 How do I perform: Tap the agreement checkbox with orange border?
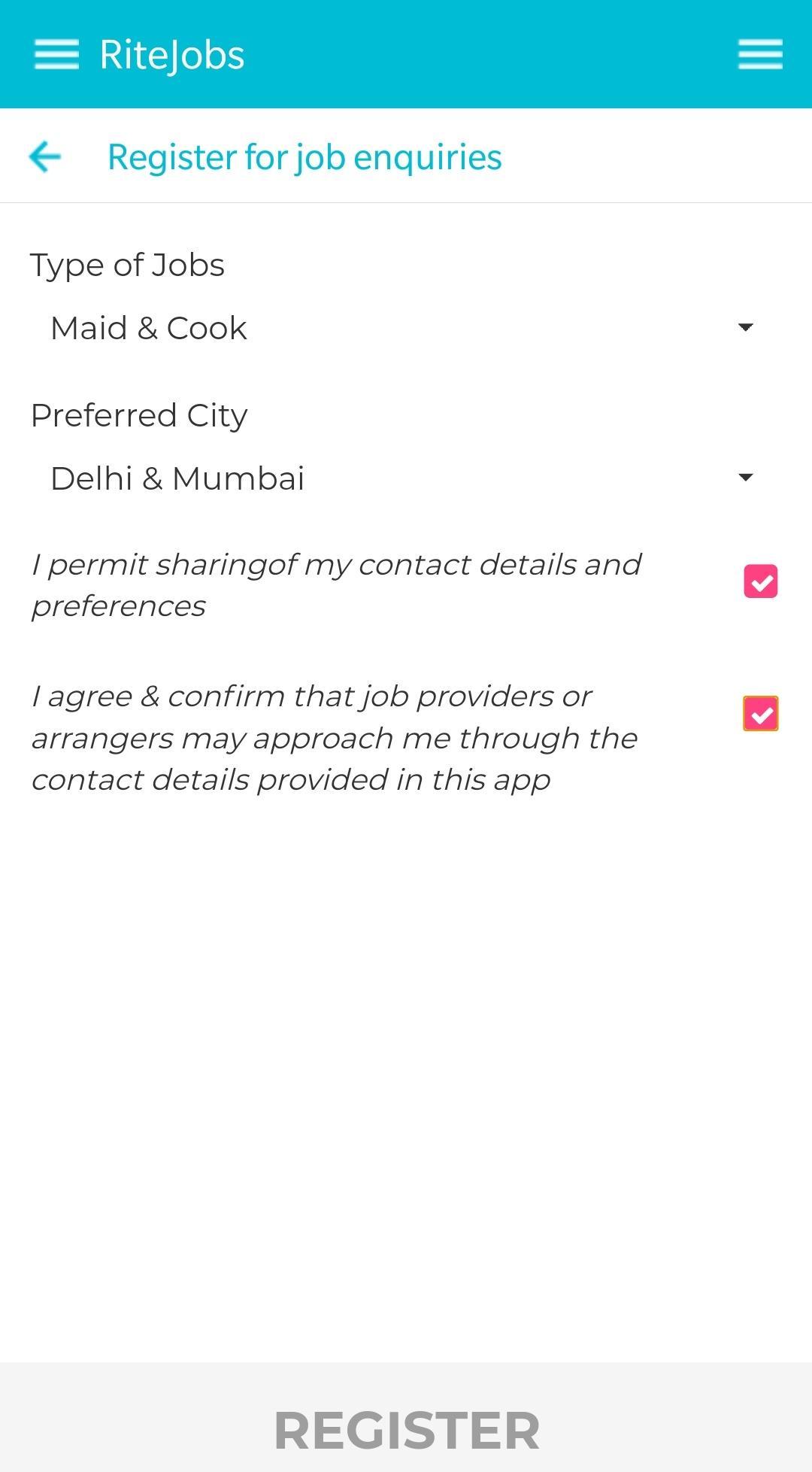tap(762, 713)
